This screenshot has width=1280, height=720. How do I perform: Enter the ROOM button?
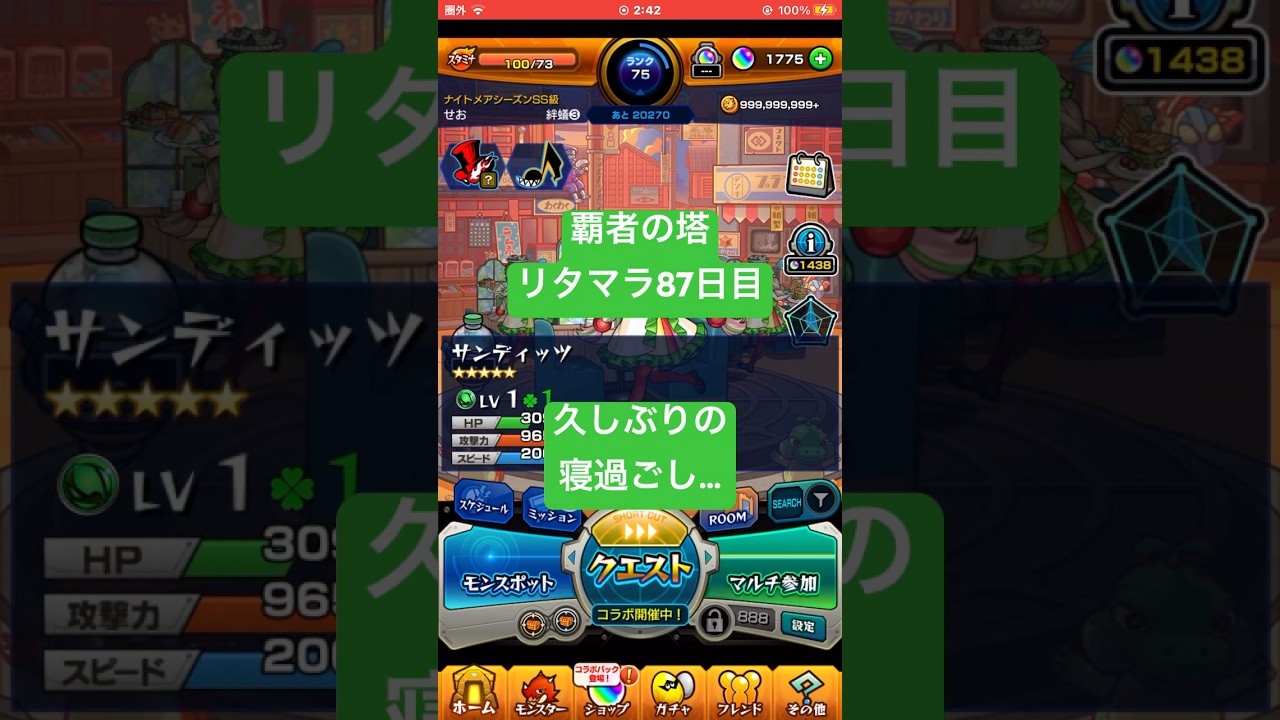728,515
